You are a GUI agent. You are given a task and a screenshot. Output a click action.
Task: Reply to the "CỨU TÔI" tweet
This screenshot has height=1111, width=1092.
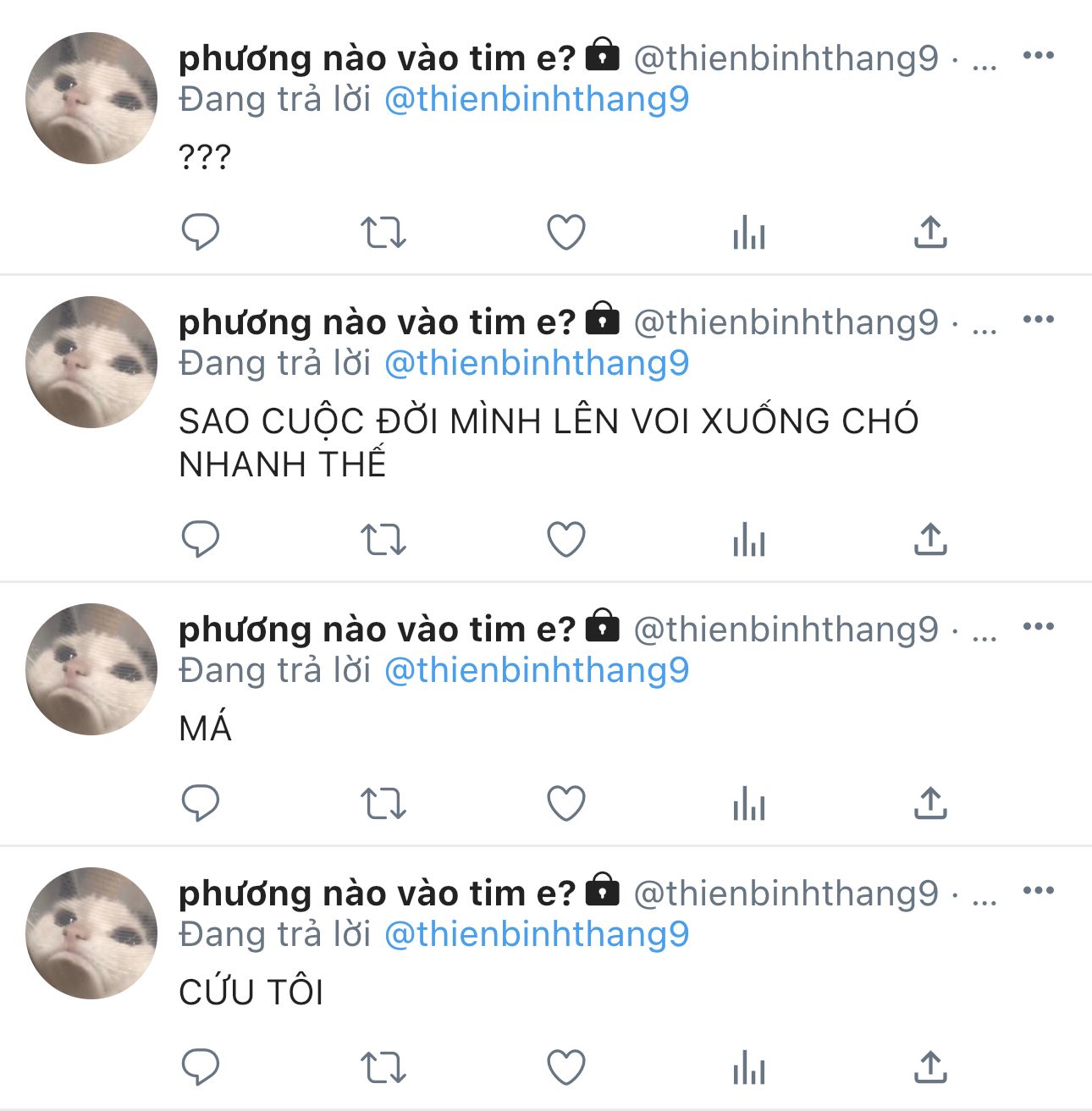point(201,1067)
